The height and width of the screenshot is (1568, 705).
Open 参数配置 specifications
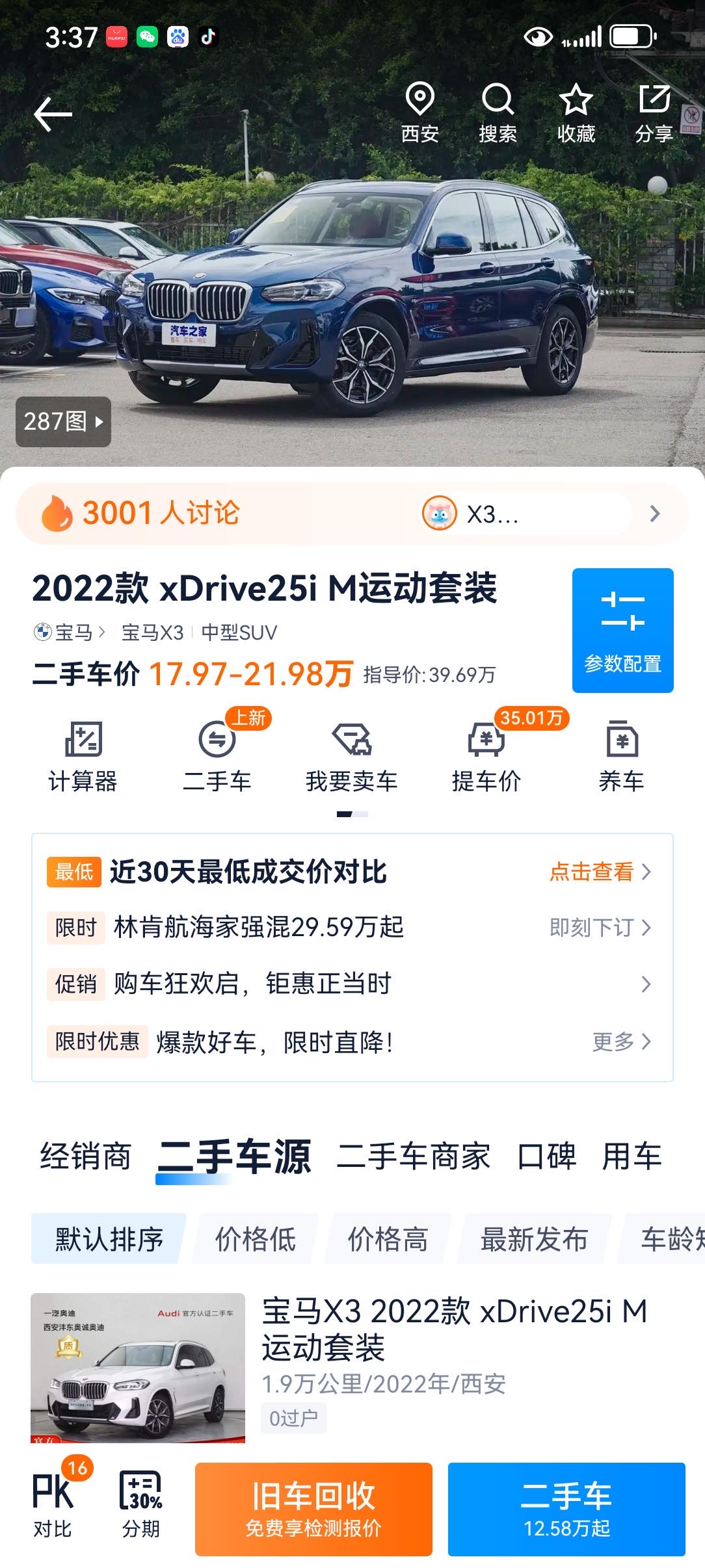[623, 630]
